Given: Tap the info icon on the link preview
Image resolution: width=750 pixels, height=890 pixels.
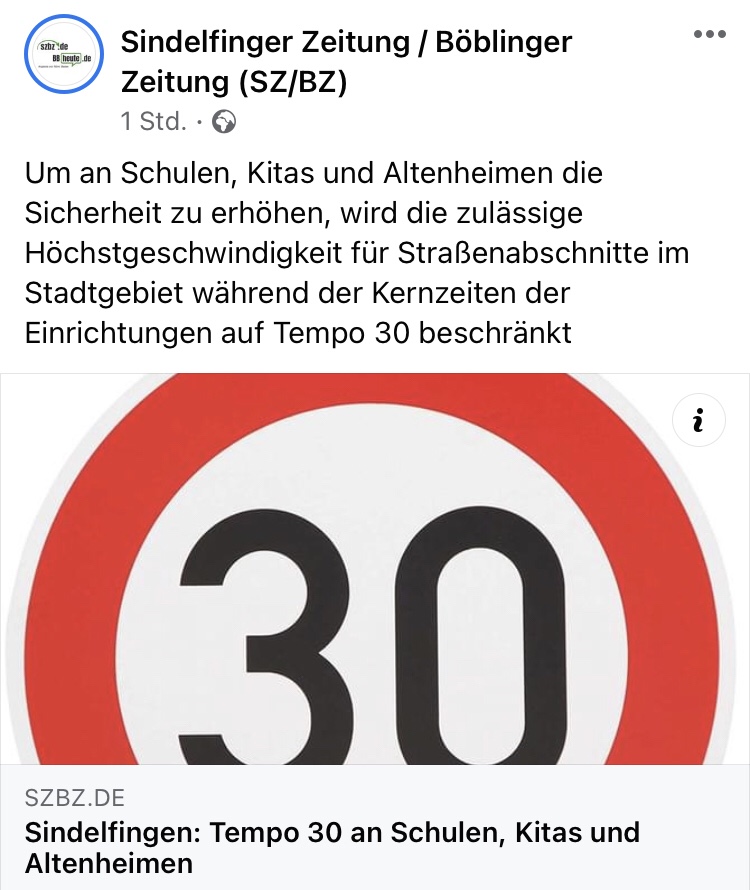Looking at the screenshot, I should (698, 422).
